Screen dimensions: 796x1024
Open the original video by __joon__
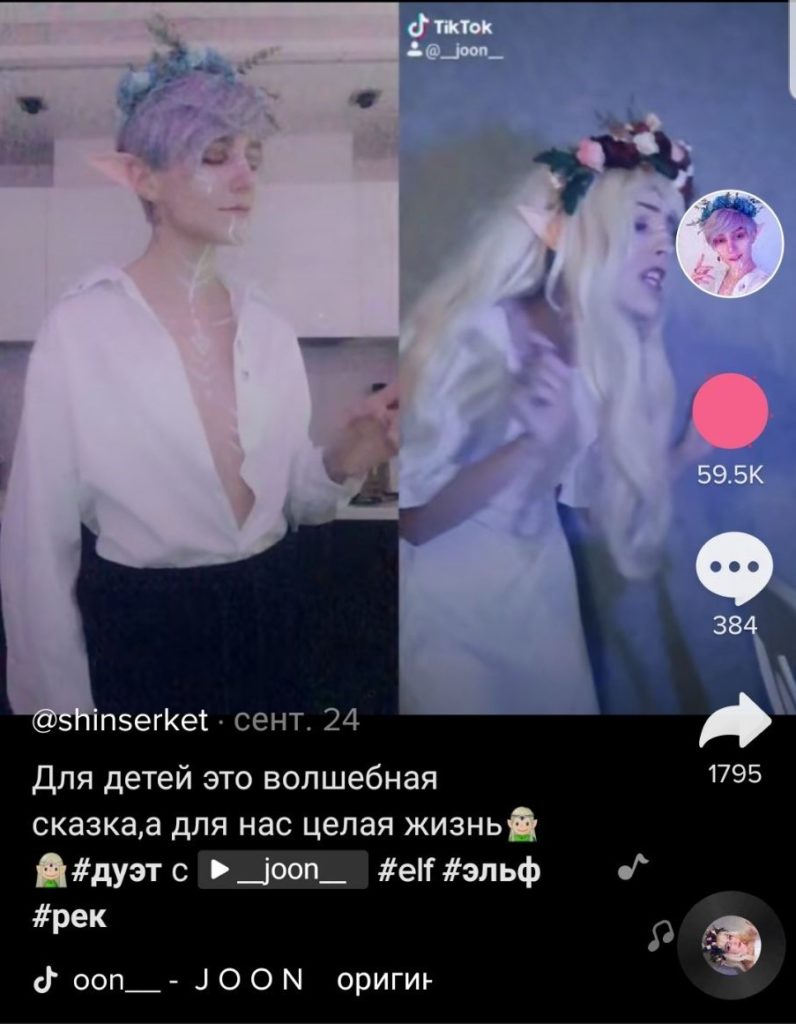point(284,872)
